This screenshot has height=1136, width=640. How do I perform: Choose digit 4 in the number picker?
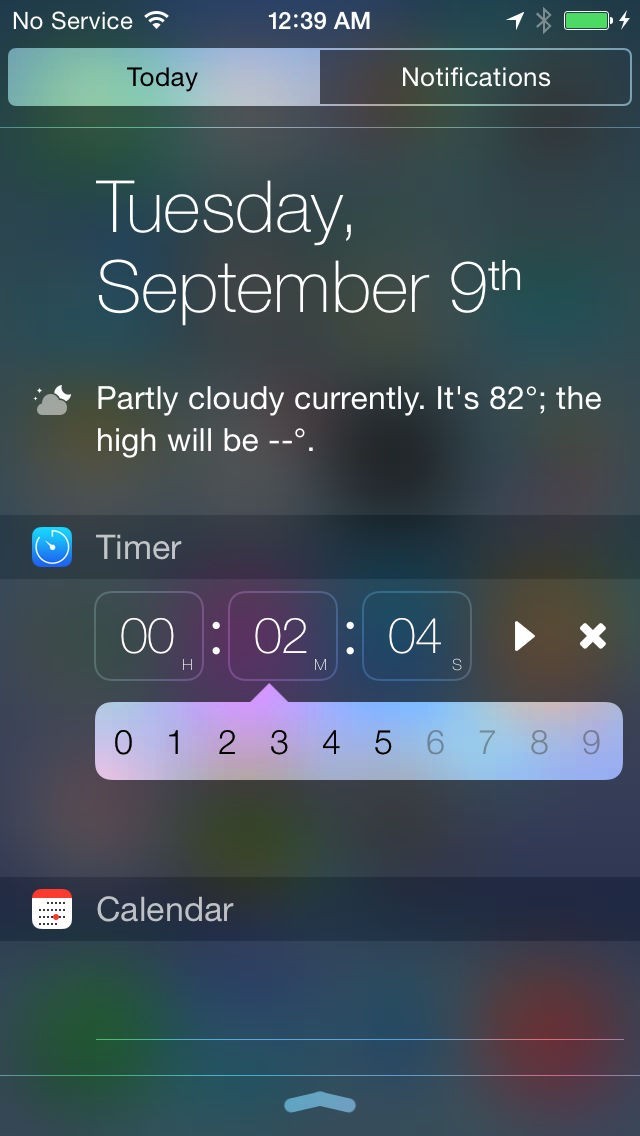click(x=331, y=742)
